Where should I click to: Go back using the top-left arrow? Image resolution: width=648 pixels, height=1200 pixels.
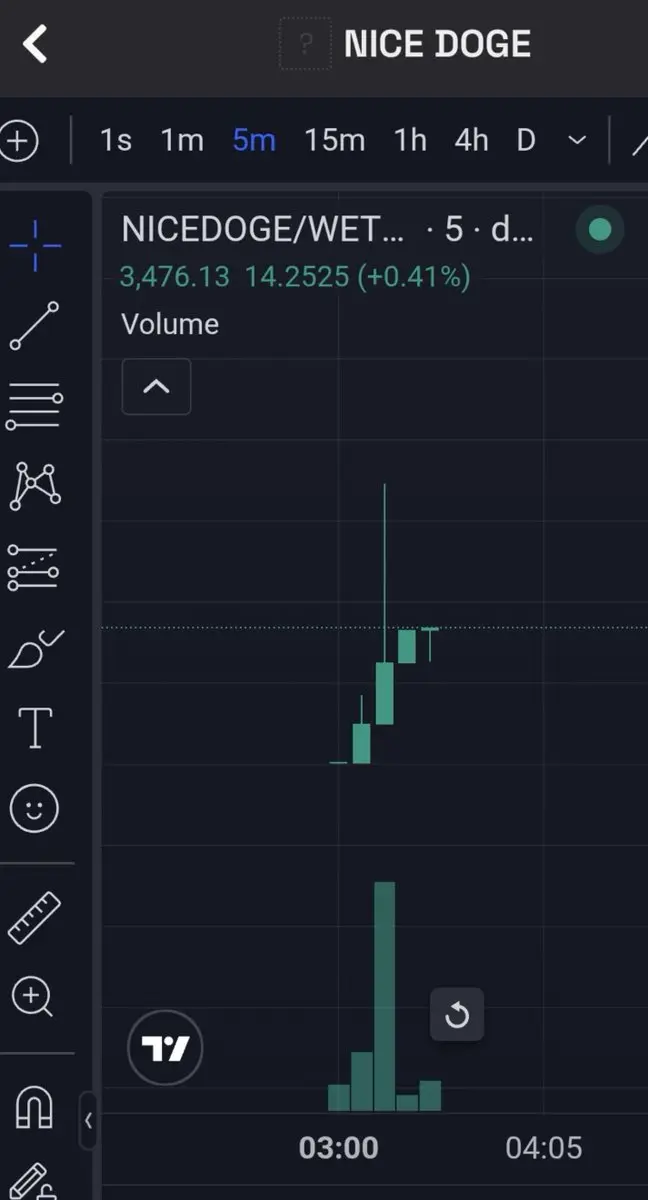click(x=35, y=44)
